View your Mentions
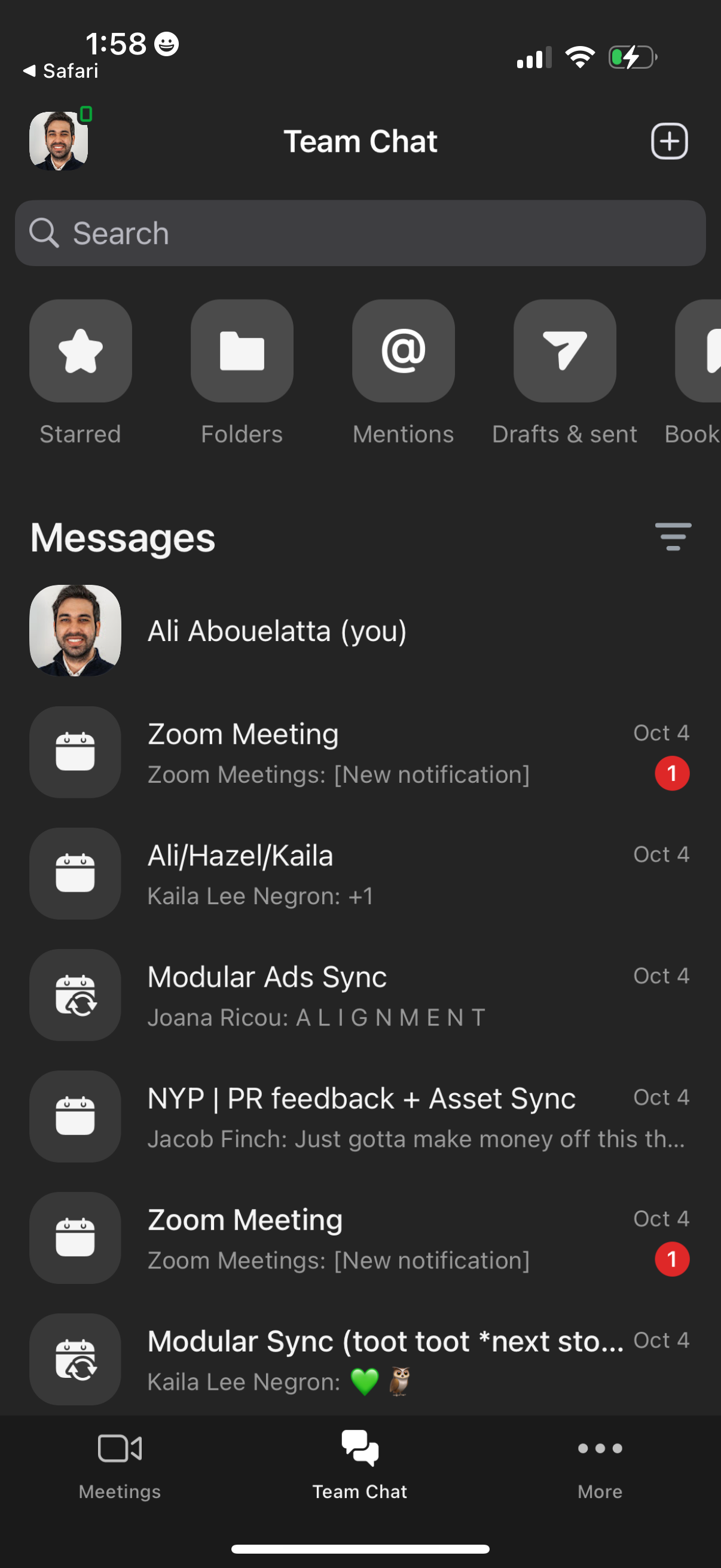Viewport: 721px width, 1568px height. click(404, 351)
